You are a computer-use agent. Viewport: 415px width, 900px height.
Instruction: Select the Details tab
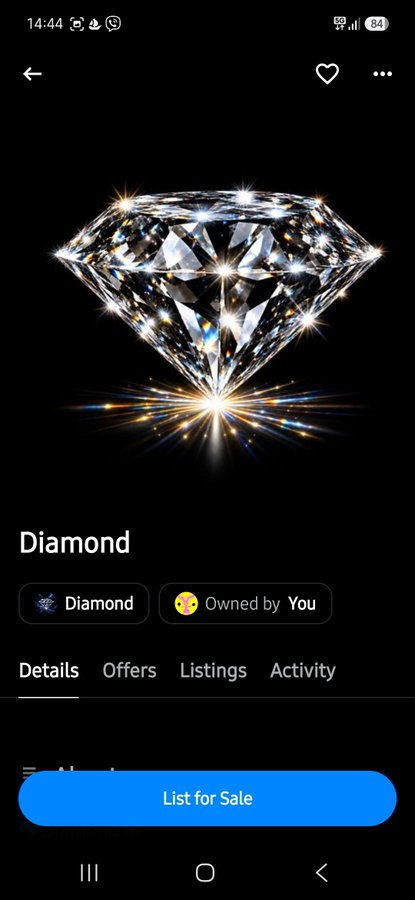coord(49,670)
